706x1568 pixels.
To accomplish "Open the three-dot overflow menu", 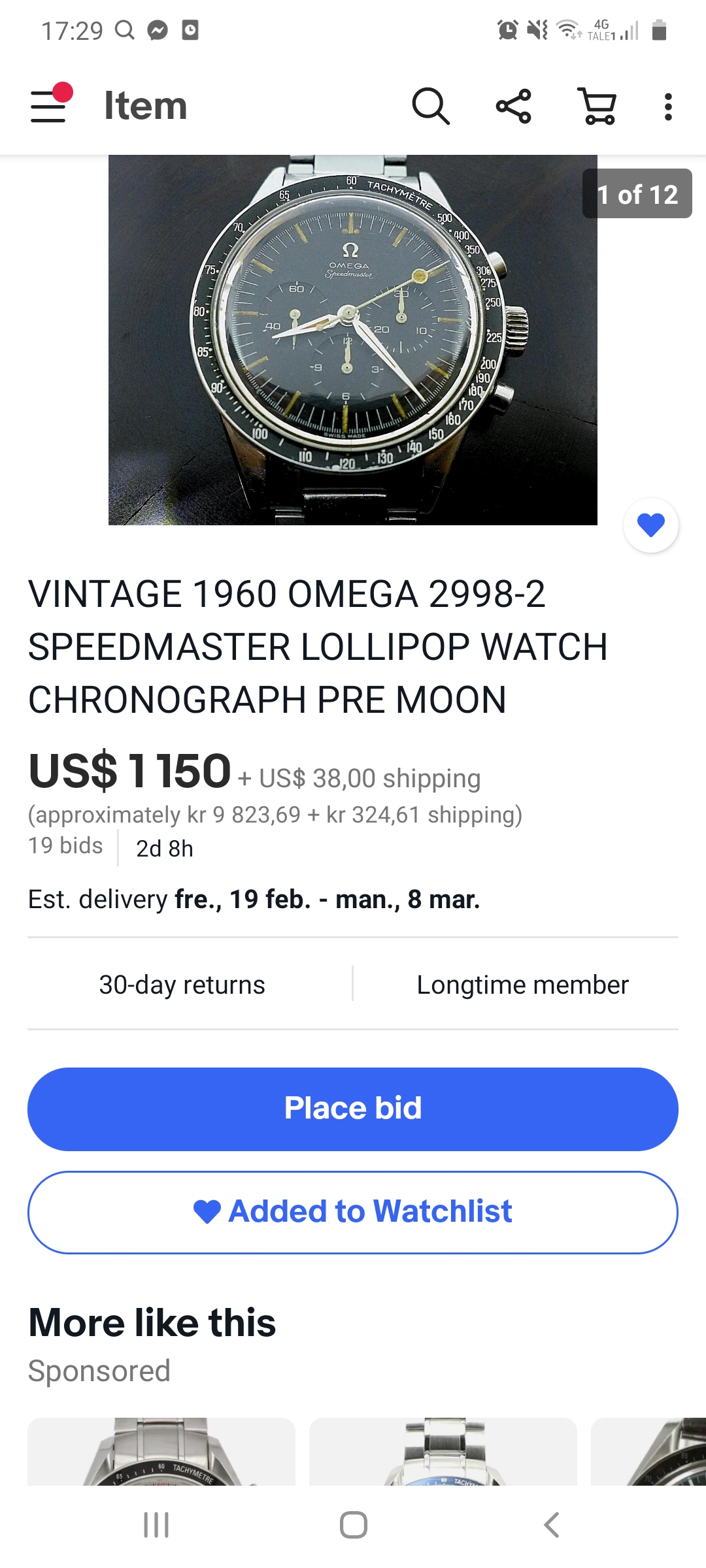I will coord(667,106).
